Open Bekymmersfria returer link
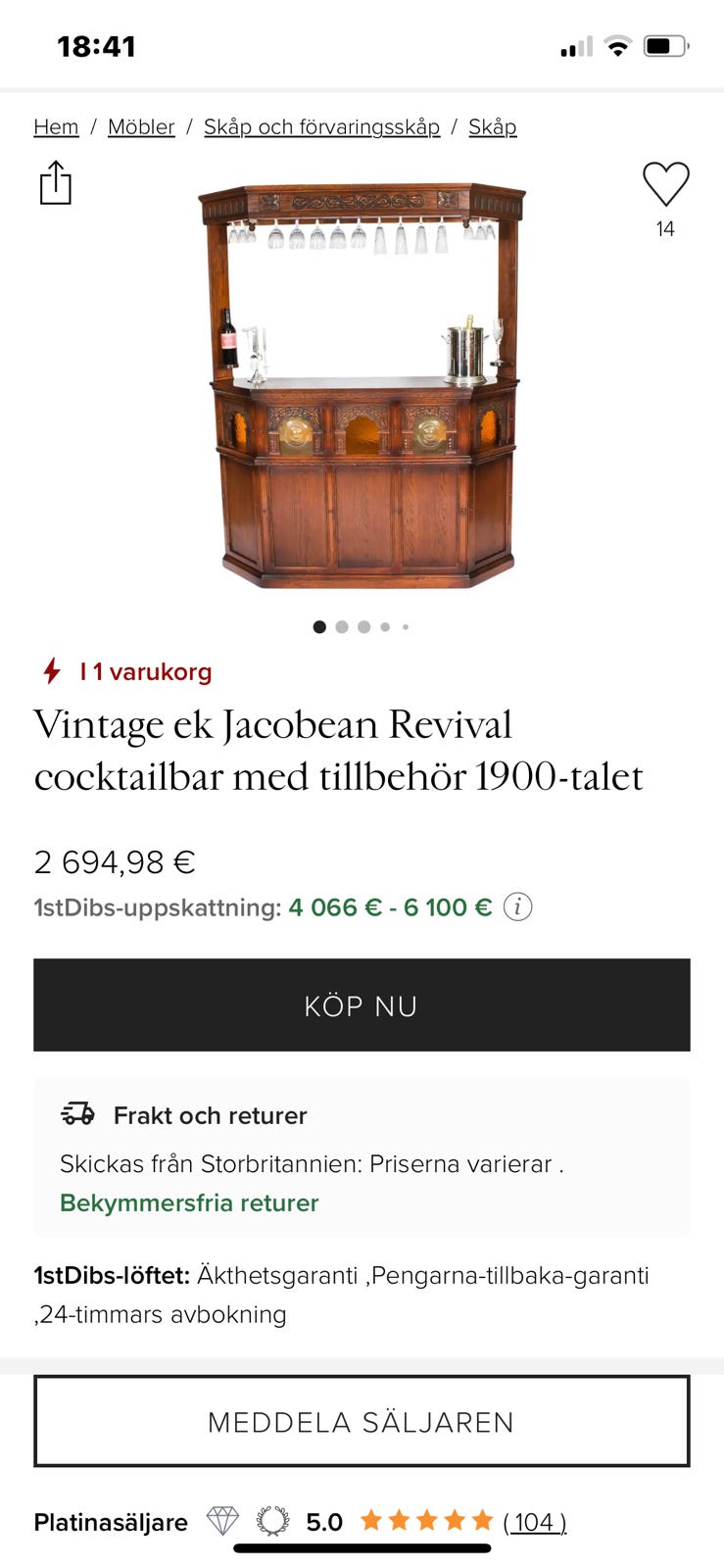This screenshot has width=724, height=1568. click(x=188, y=1202)
